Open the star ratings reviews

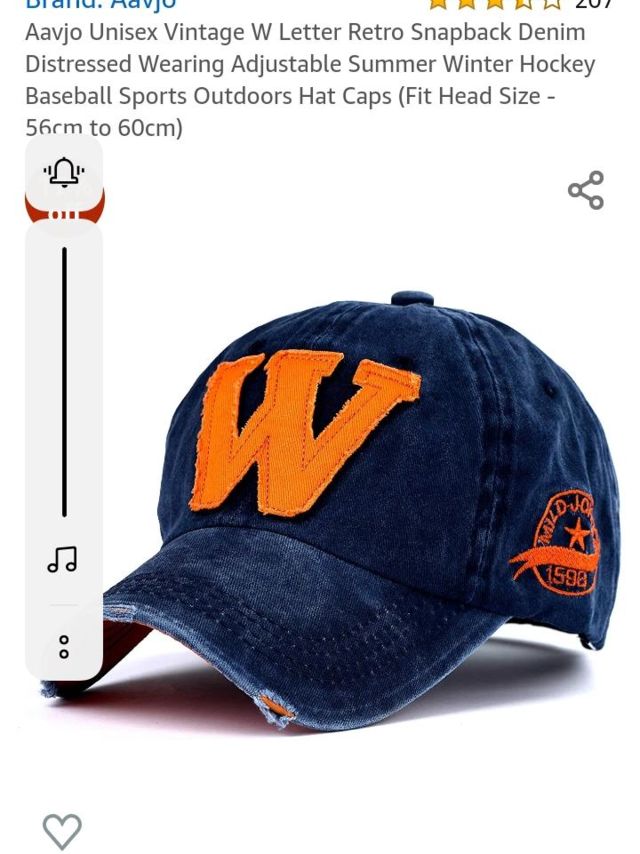495,5
